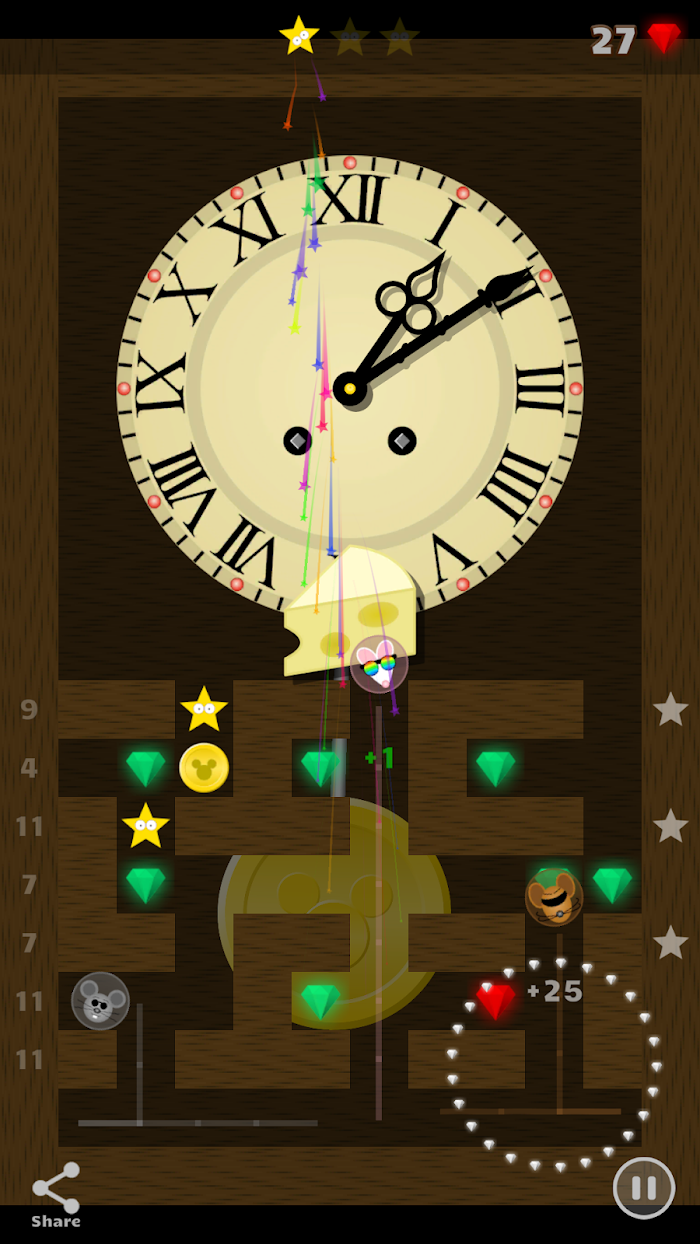Image resolution: width=700 pixels, height=1244 pixels.
Task: Share this game screen
Action: (56, 1193)
